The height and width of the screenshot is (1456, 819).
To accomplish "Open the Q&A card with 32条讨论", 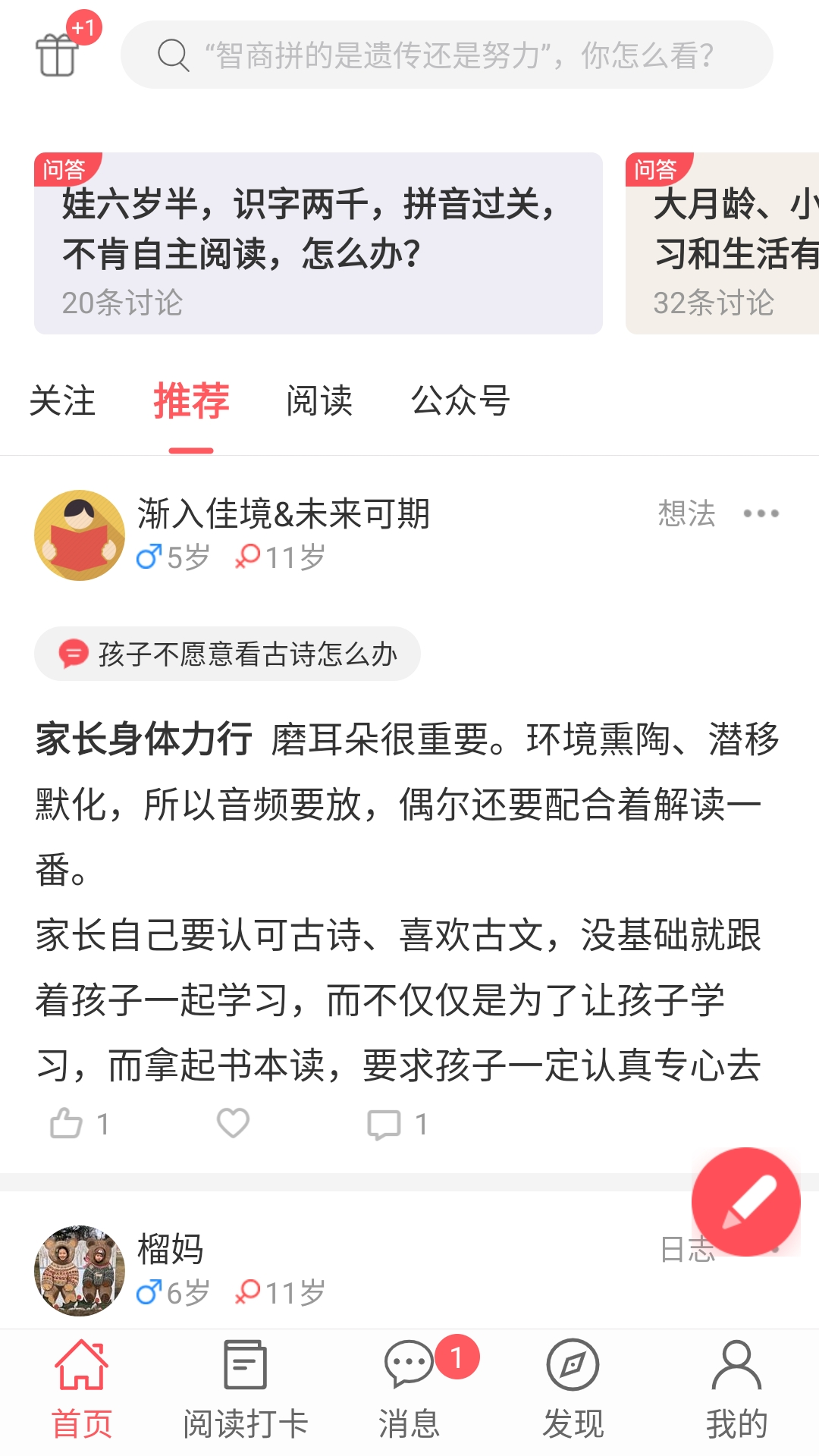I will pyautogui.click(x=722, y=243).
